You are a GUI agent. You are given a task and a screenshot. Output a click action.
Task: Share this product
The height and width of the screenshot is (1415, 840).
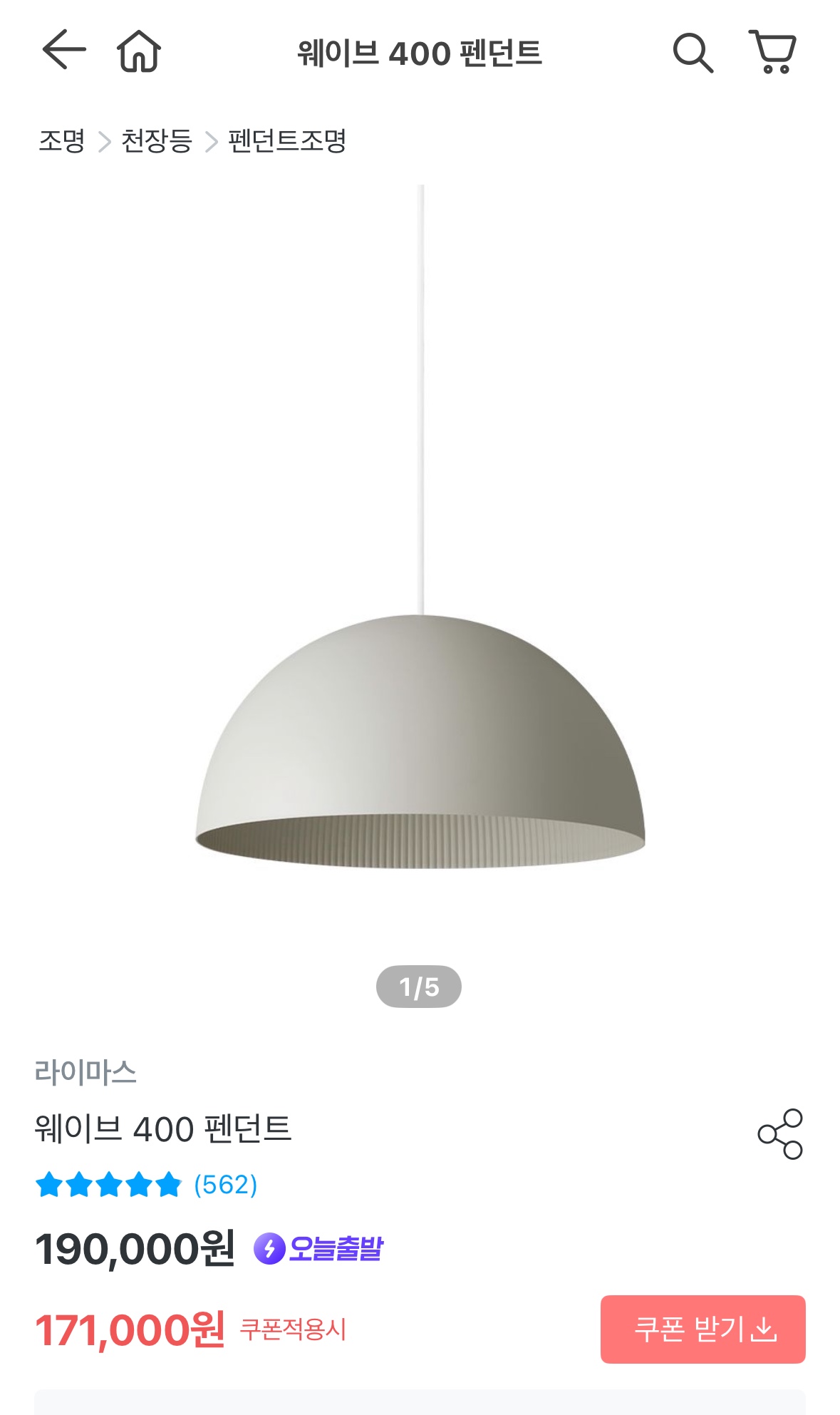[780, 1133]
